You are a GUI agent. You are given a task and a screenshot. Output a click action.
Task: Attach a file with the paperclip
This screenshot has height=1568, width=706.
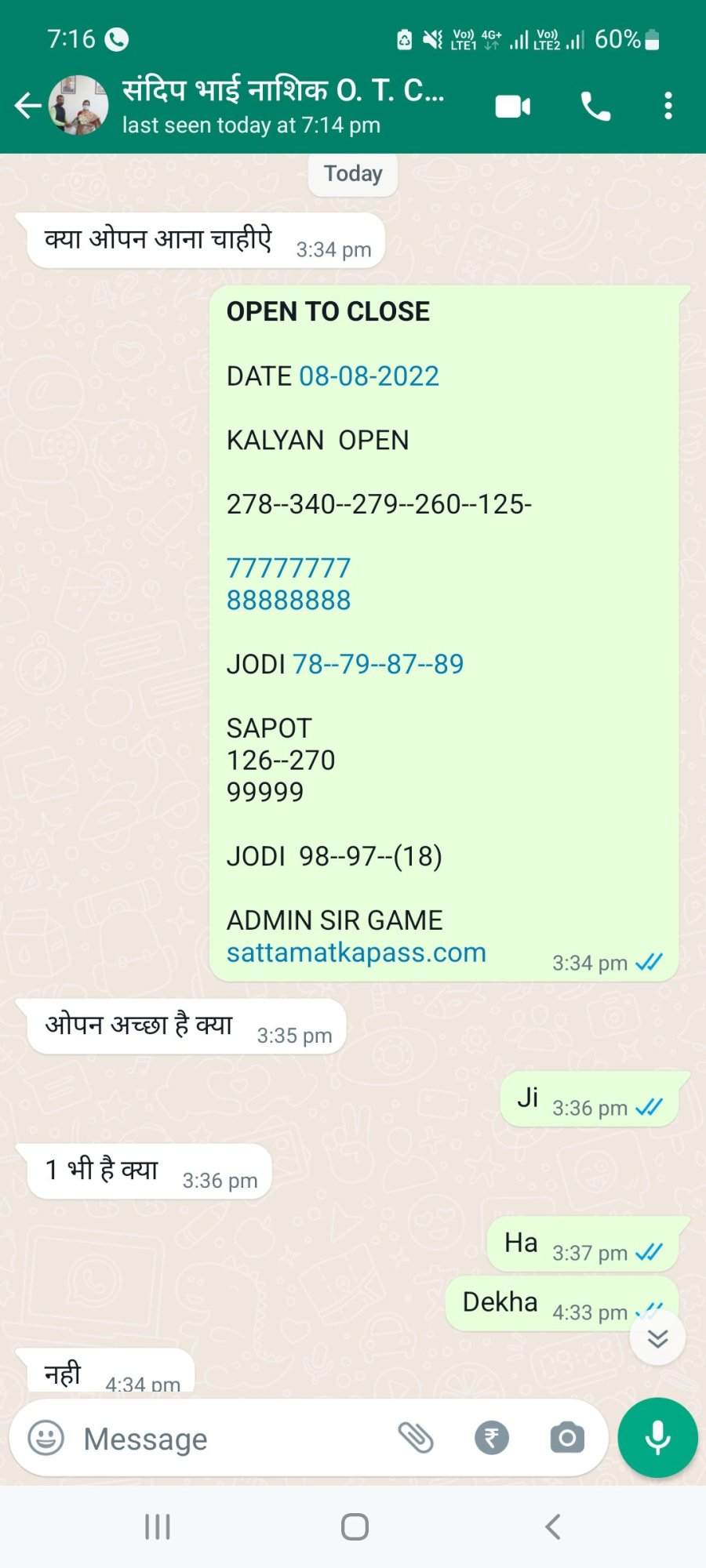click(x=416, y=1438)
